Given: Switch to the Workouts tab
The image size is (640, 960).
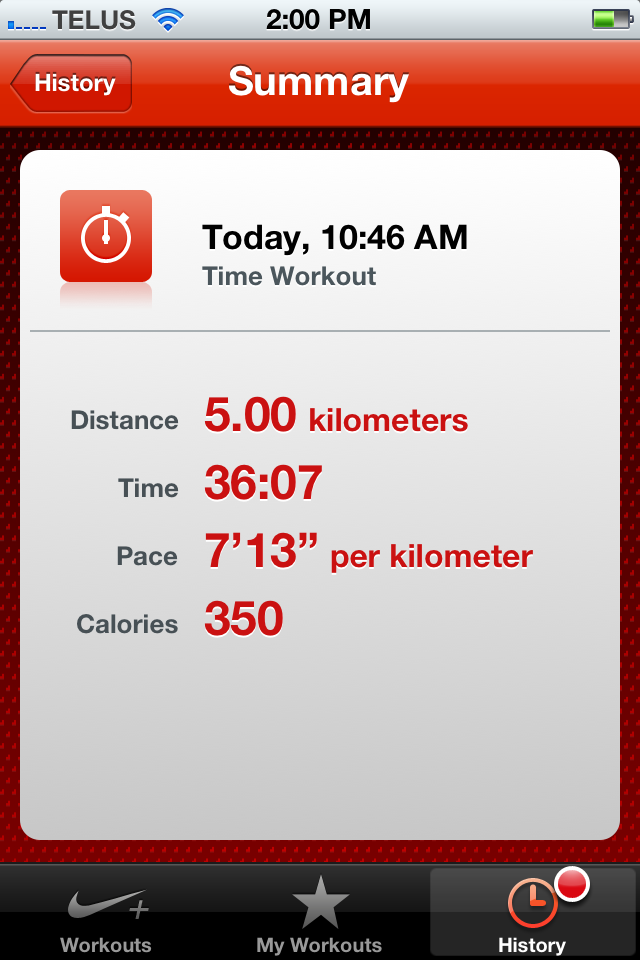Looking at the screenshot, I should click(106, 915).
